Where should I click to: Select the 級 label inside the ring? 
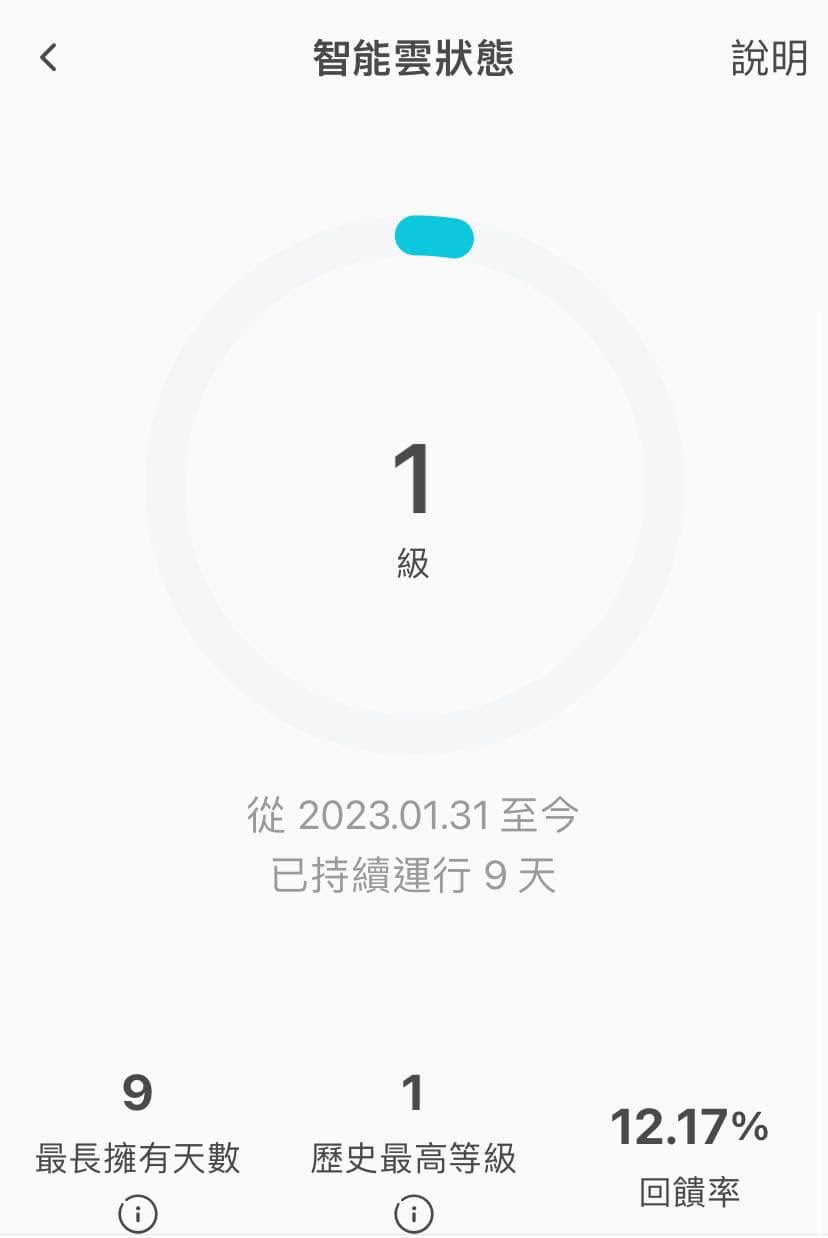(x=414, y=560)
